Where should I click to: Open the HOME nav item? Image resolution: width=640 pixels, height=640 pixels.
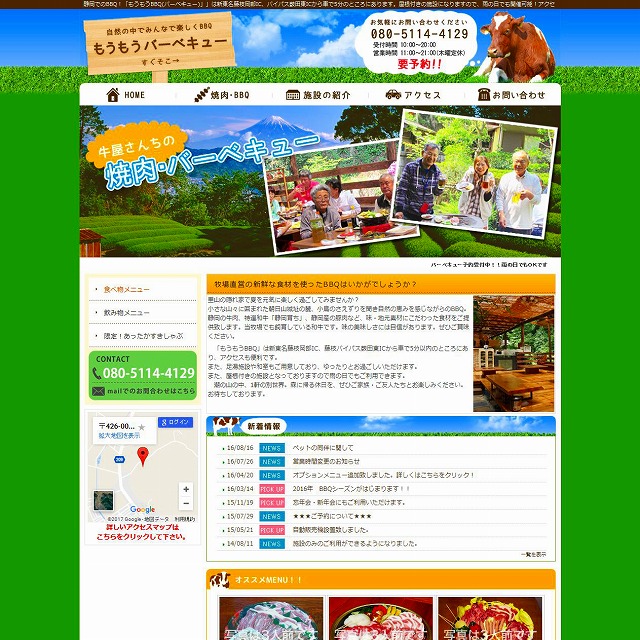(128, 95)
